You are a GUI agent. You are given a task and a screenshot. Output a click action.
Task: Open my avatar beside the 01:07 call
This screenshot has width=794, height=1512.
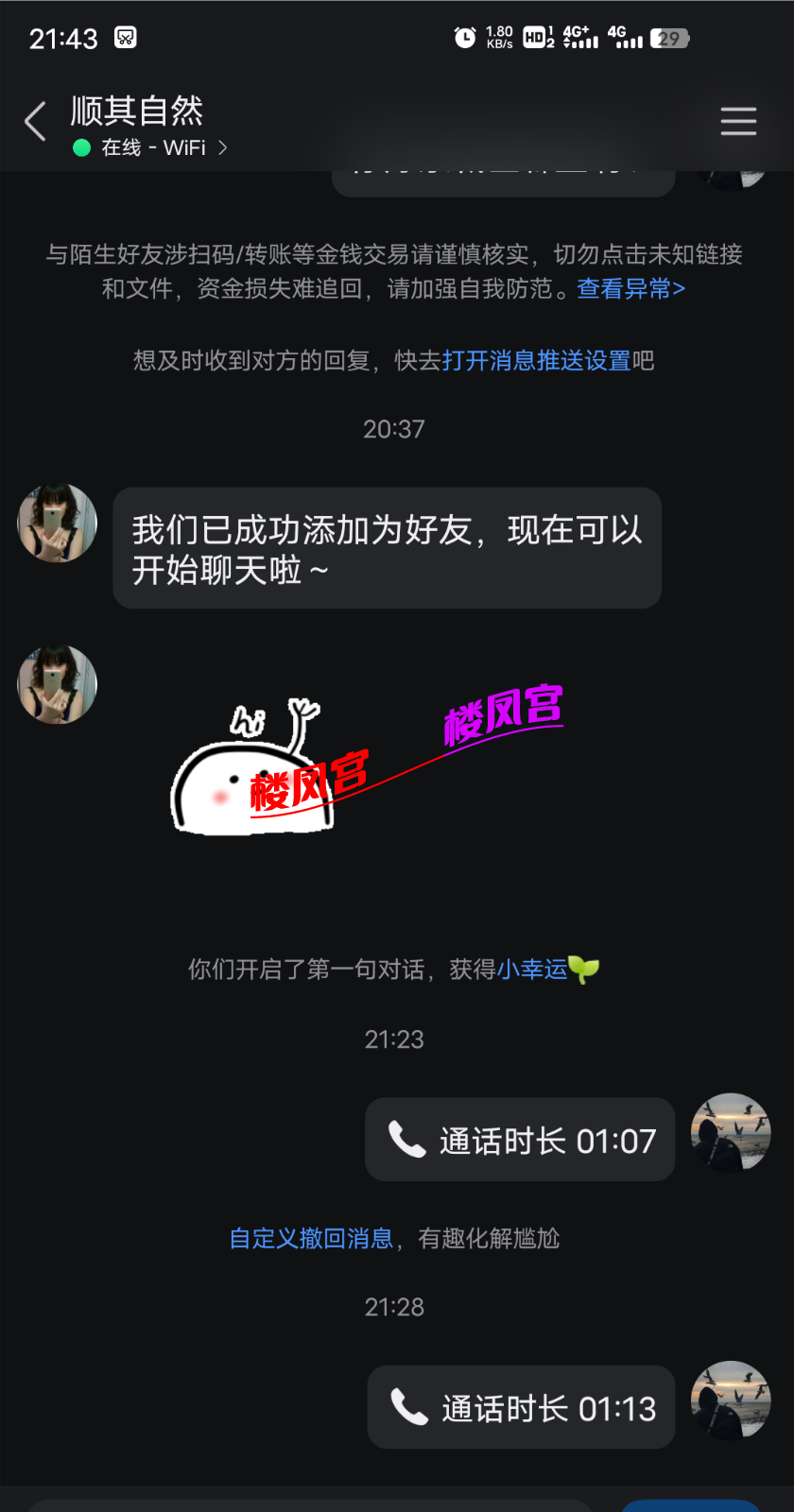(x=731, y=1133)
